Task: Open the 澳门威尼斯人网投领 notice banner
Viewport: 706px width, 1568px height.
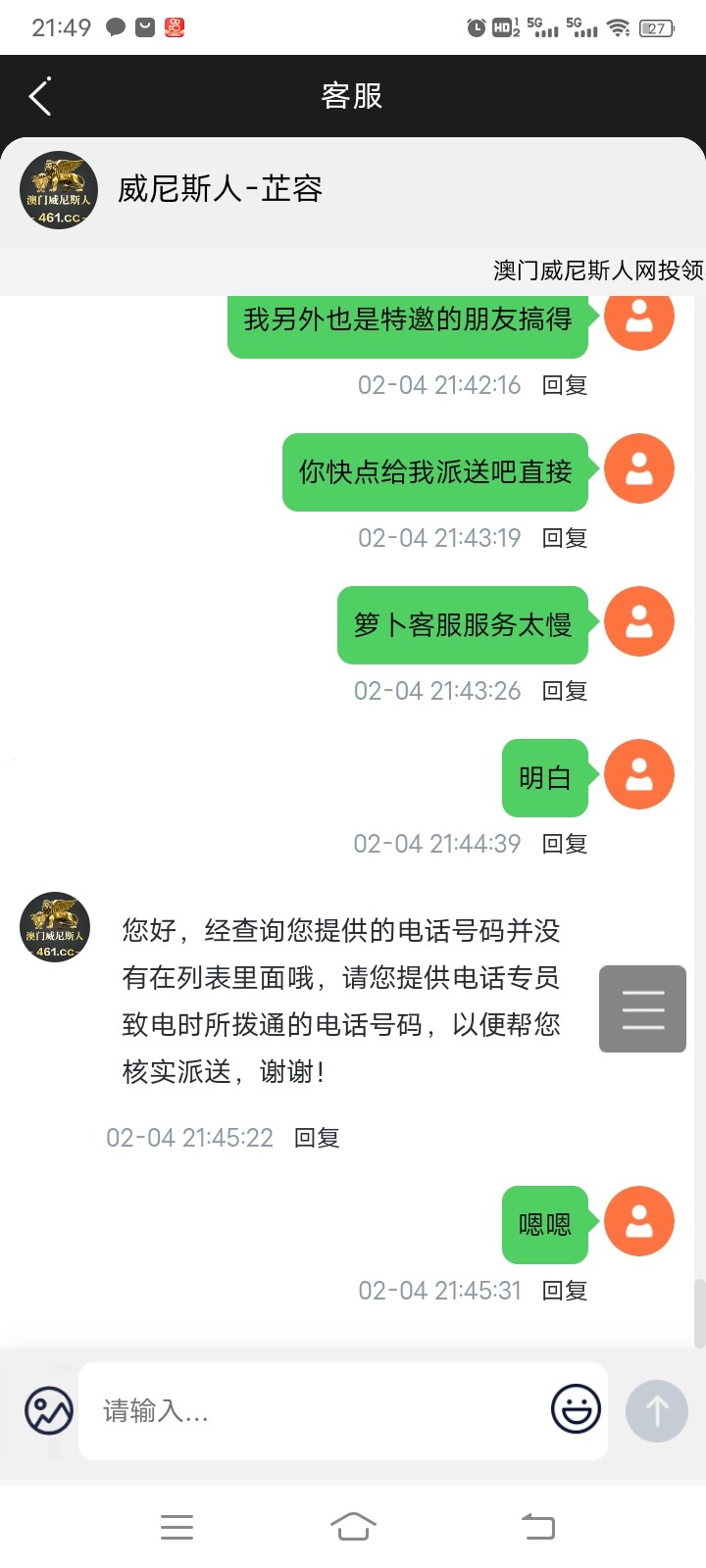Action: [596, 266]
